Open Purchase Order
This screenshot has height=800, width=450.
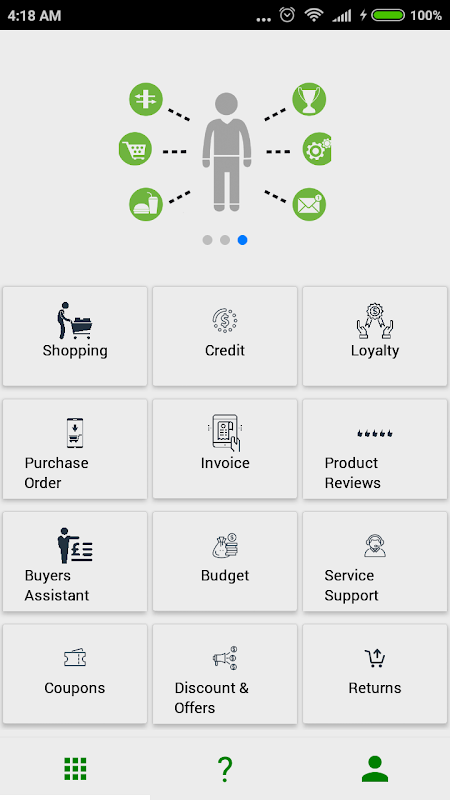tap(75, 448)
